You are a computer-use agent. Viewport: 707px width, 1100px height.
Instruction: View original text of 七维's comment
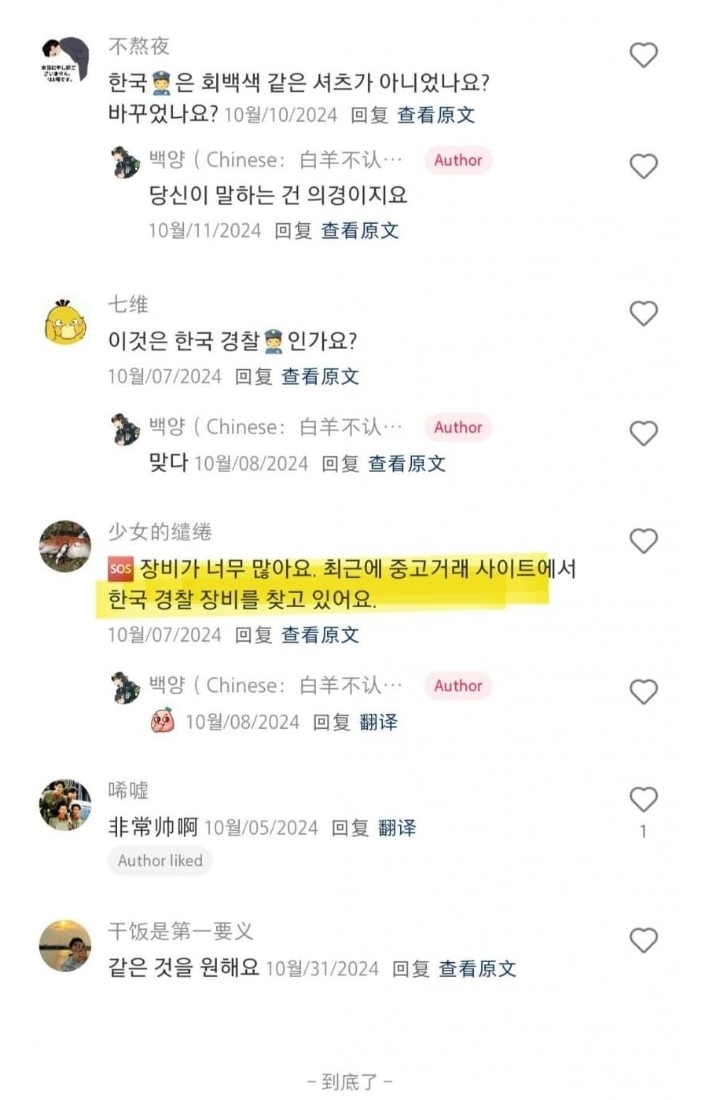tap(320, 377)
